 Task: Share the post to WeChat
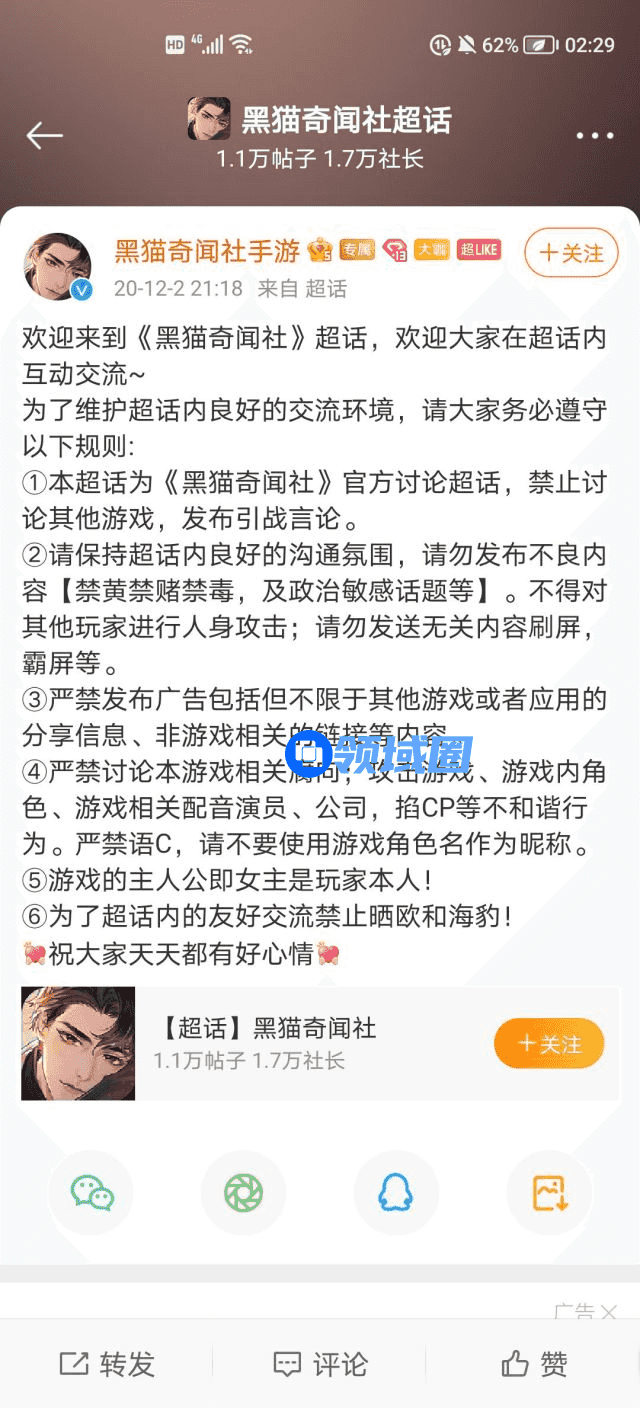(x=92, y=1193)
